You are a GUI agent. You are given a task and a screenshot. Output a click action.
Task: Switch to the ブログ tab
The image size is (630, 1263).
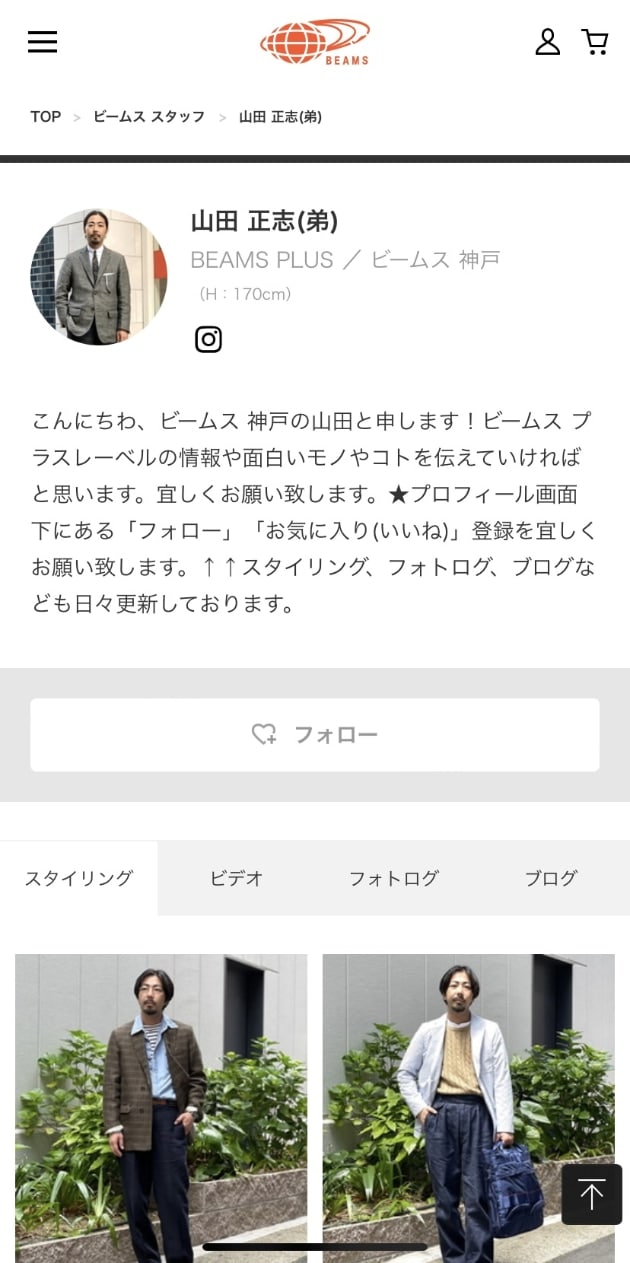(x=551, y=878)
